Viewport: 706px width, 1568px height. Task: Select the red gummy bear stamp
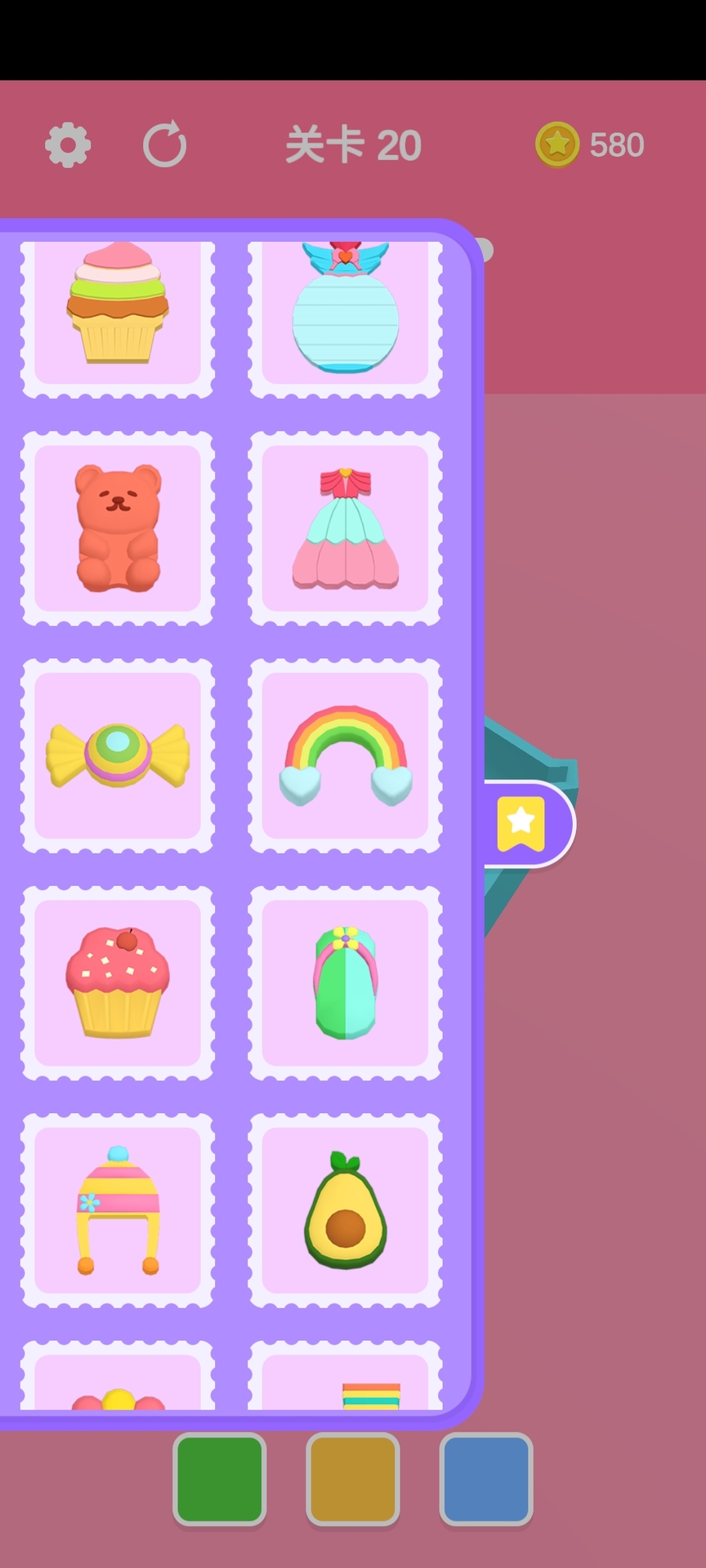[118, 528]
